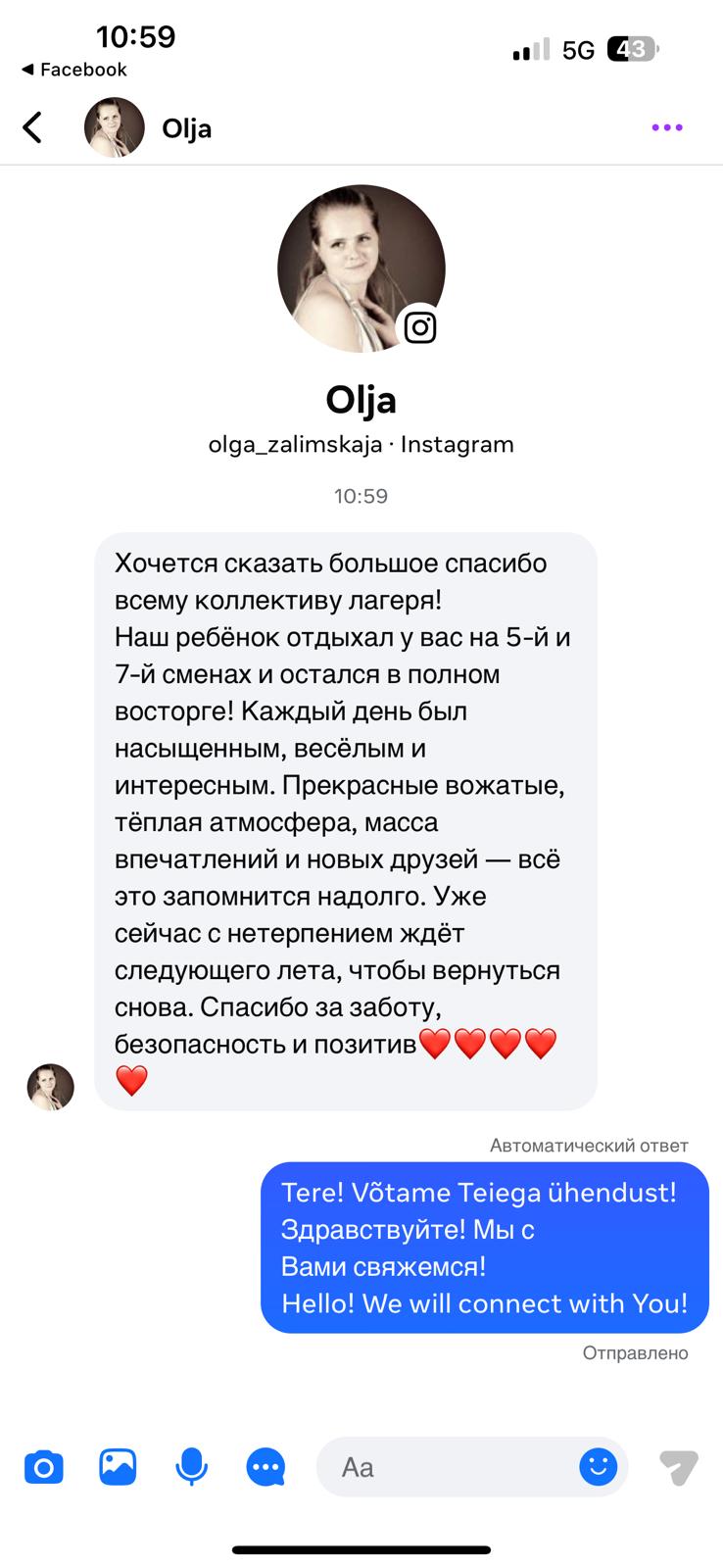Send the message with the paper-plane icon
This screenshot has height=1568, width=723.
tap(679, 1467)
